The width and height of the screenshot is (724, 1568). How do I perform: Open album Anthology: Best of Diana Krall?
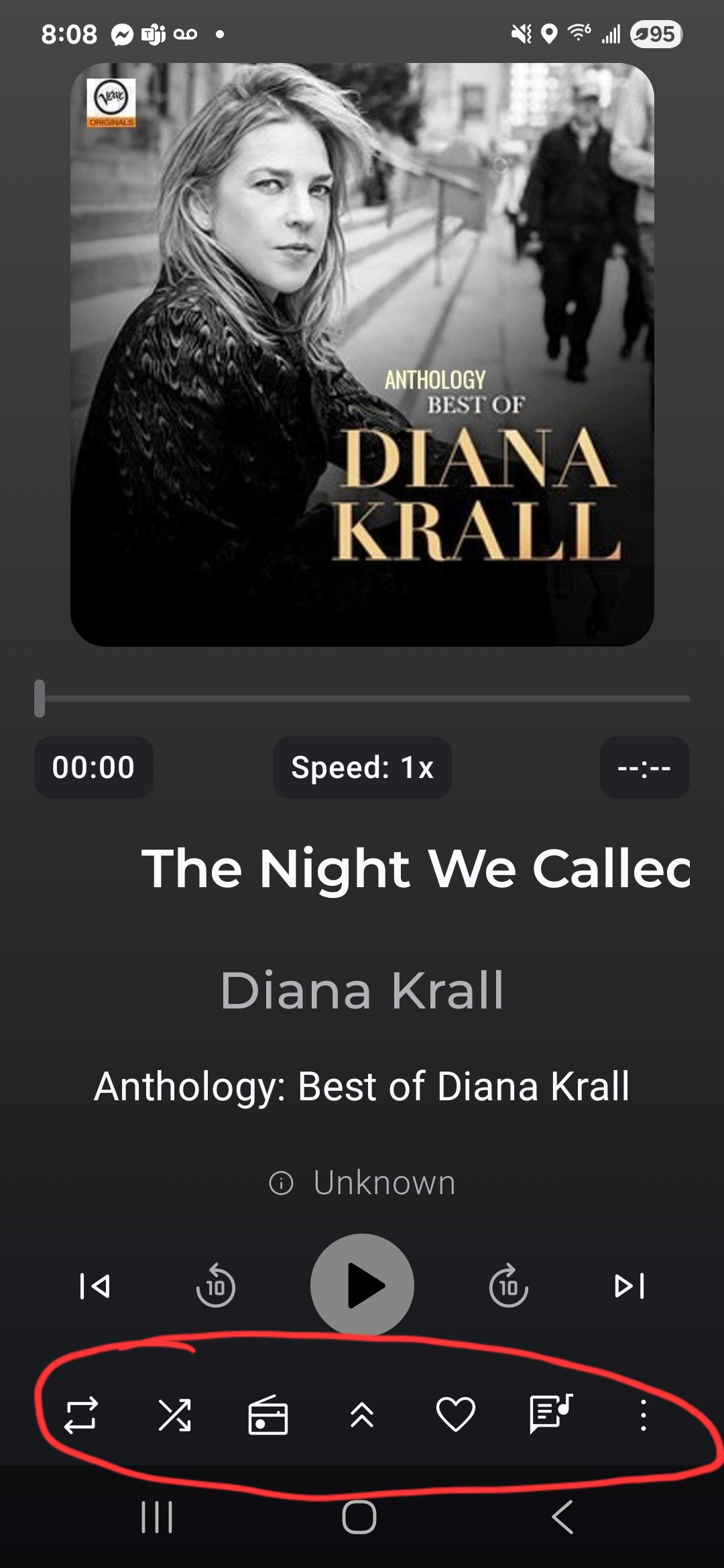click(x=362, y=1086)
